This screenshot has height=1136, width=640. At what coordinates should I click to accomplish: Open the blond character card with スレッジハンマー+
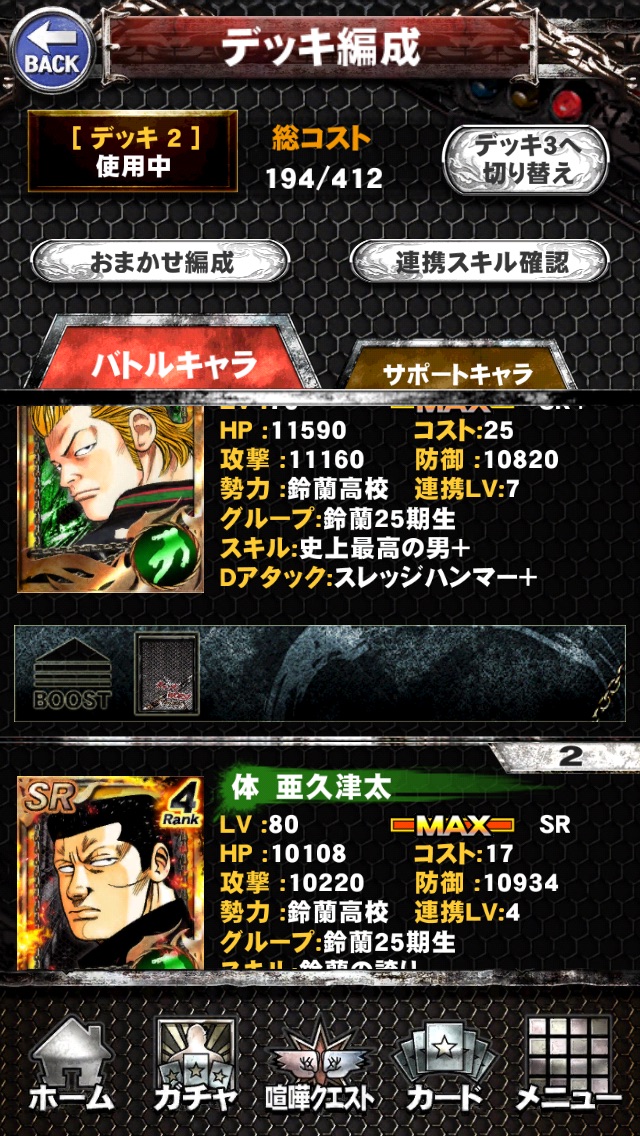(x=110, y=500)
